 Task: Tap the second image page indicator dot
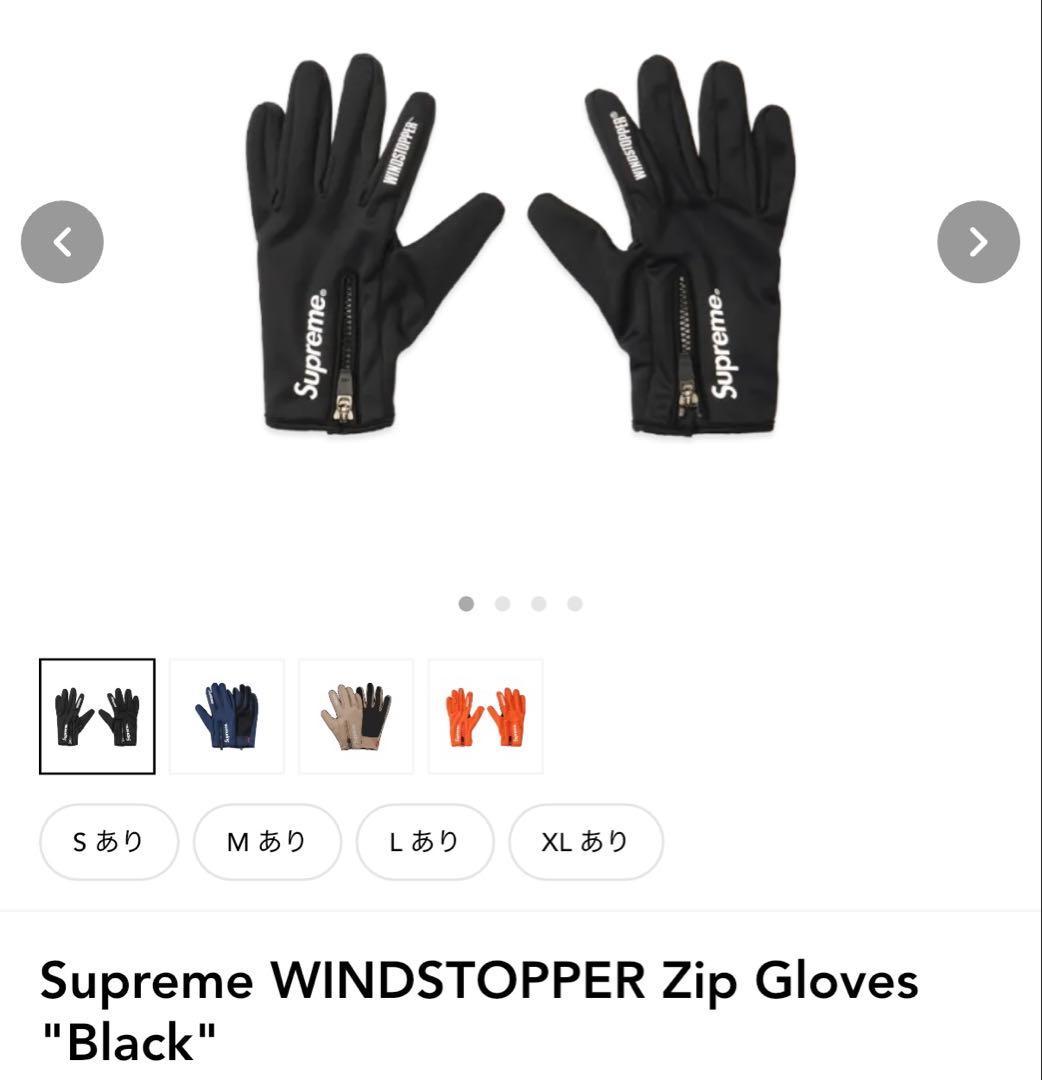[503, 603]
